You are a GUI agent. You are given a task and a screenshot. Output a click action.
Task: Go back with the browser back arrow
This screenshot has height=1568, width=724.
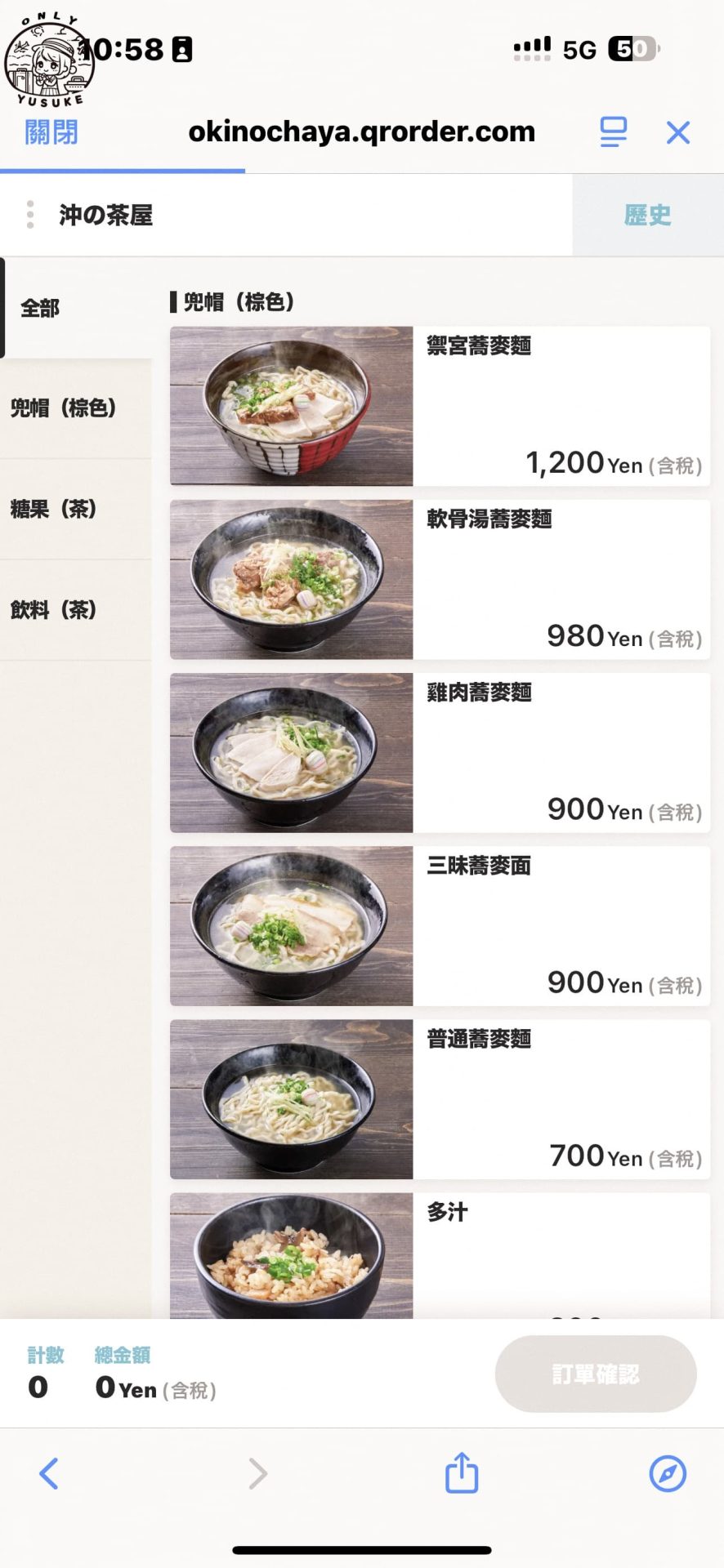(x=49, y=1473)
